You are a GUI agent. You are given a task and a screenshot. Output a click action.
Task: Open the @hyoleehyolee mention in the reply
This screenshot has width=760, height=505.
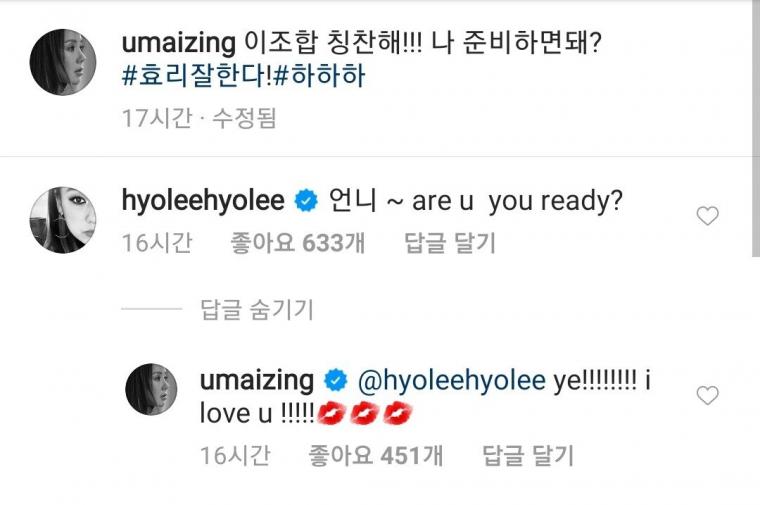pos(450,381)
